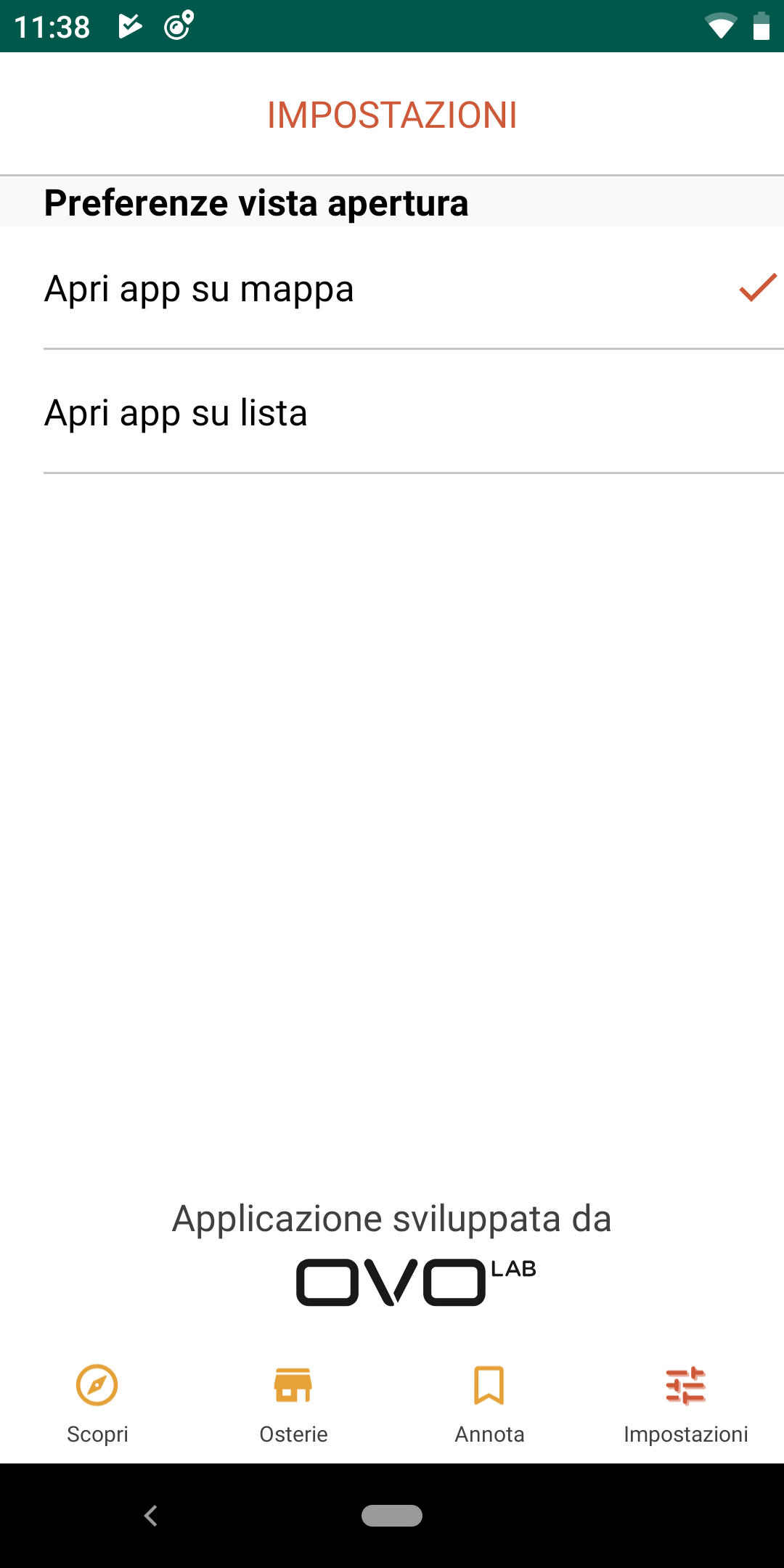Tap the system home pill
Viewport: 784px width, 1568px height.
(x=392, y=1516)
